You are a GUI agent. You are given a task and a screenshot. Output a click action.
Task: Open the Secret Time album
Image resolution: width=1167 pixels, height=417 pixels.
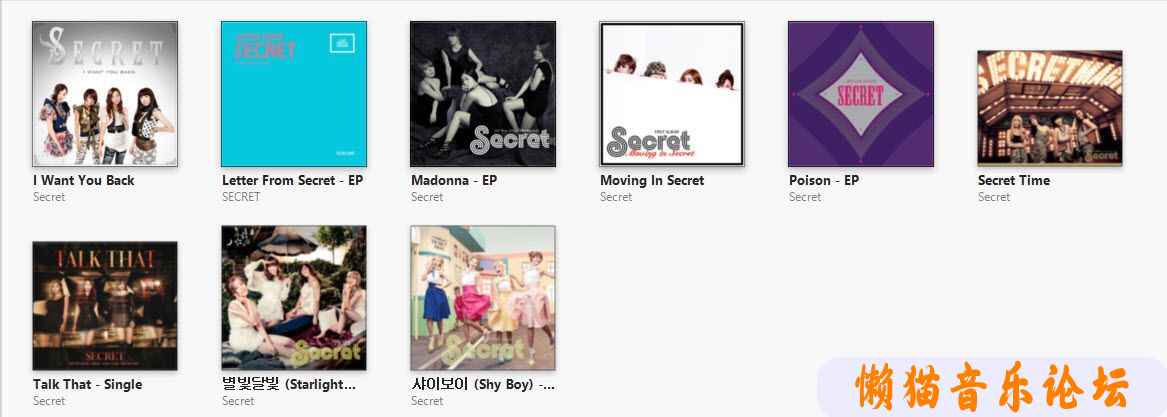(1050, 108)
